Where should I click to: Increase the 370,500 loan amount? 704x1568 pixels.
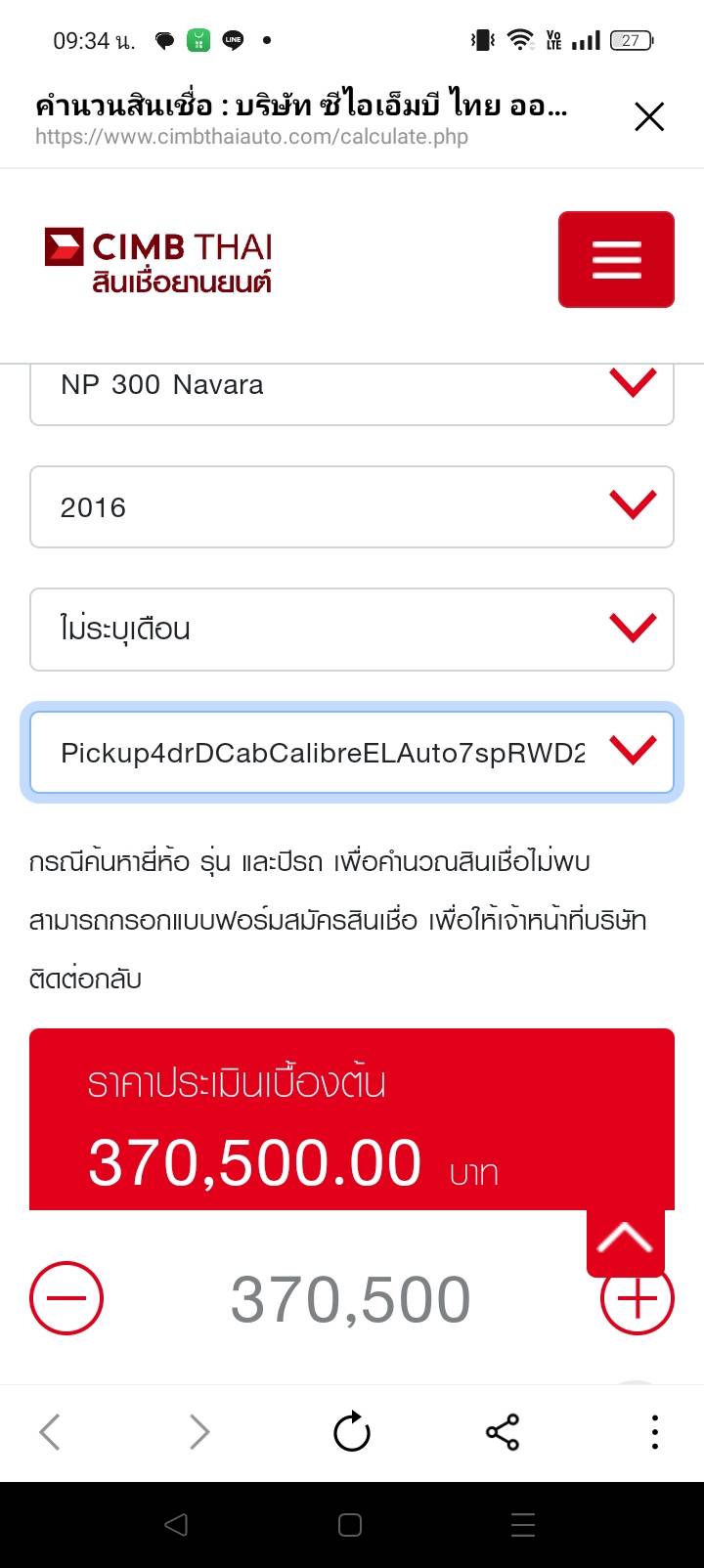point(637,1300)
